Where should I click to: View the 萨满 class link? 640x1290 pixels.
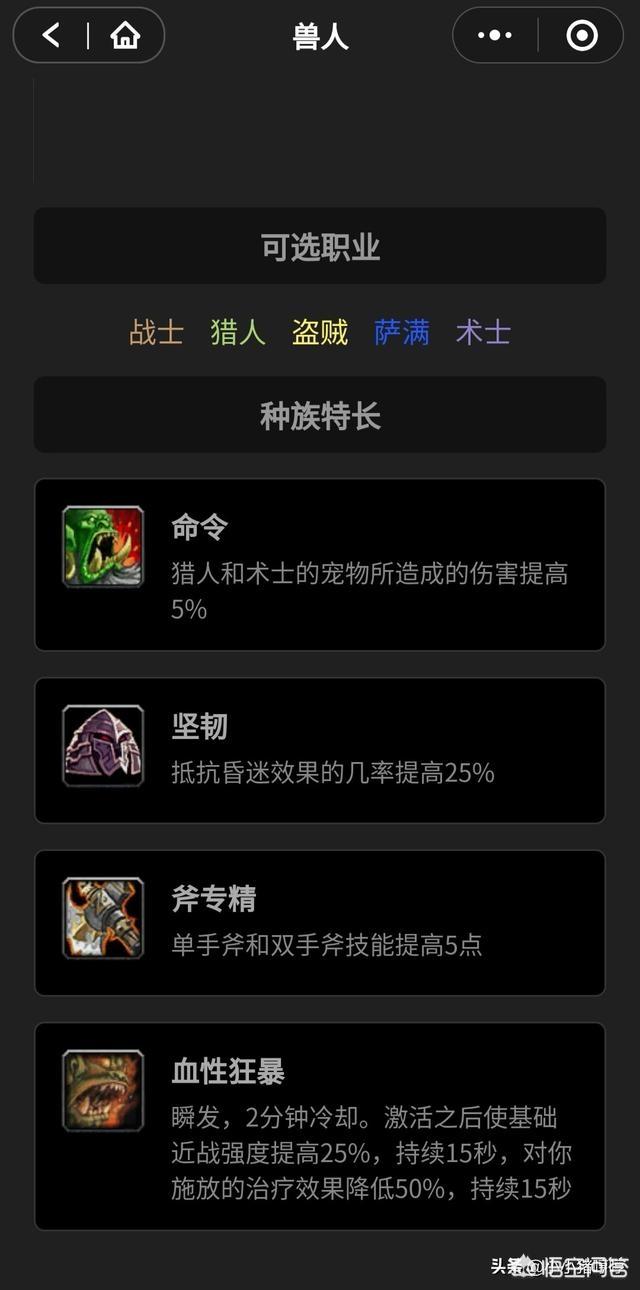point(402,333)
